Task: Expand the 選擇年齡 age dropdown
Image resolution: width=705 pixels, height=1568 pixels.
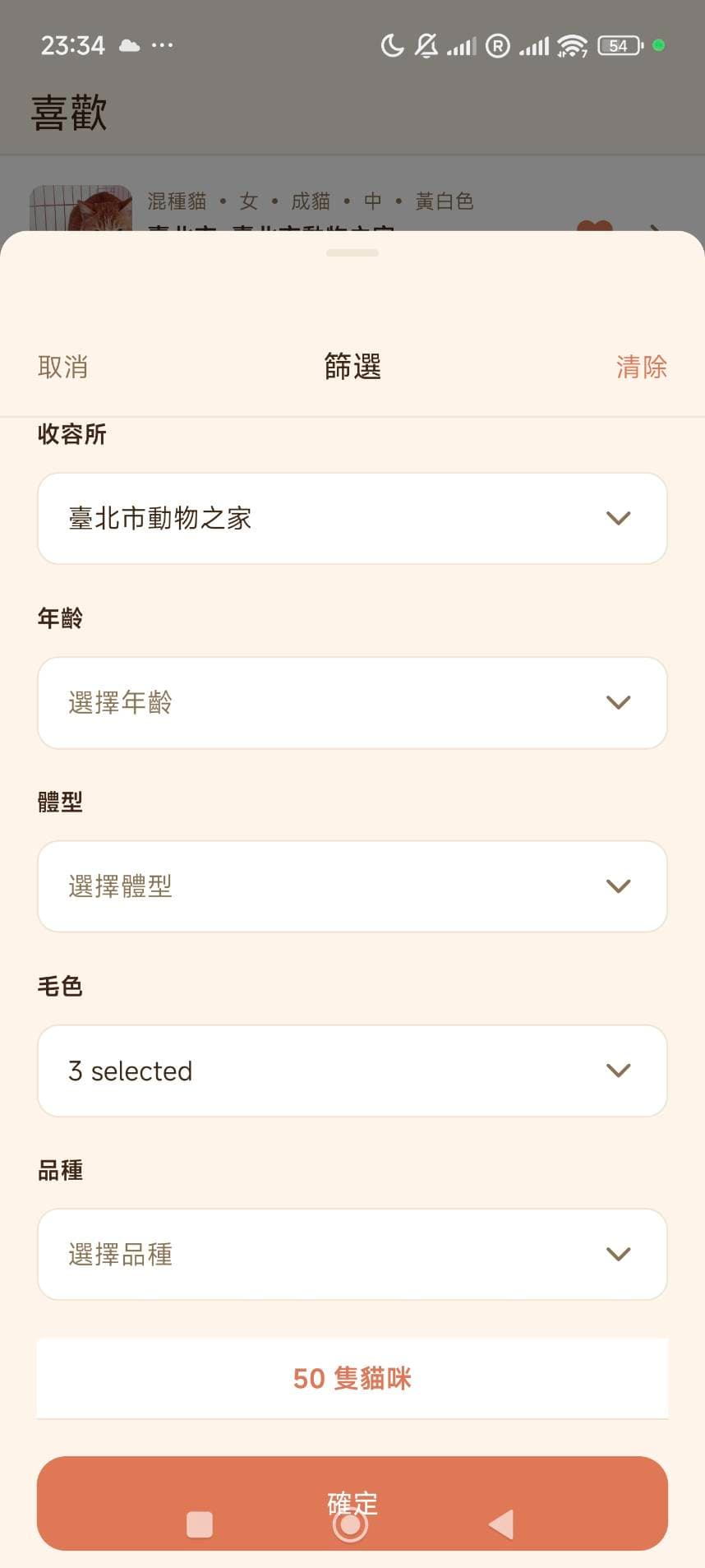Action: pyautogui.click(x=352, y=703)
